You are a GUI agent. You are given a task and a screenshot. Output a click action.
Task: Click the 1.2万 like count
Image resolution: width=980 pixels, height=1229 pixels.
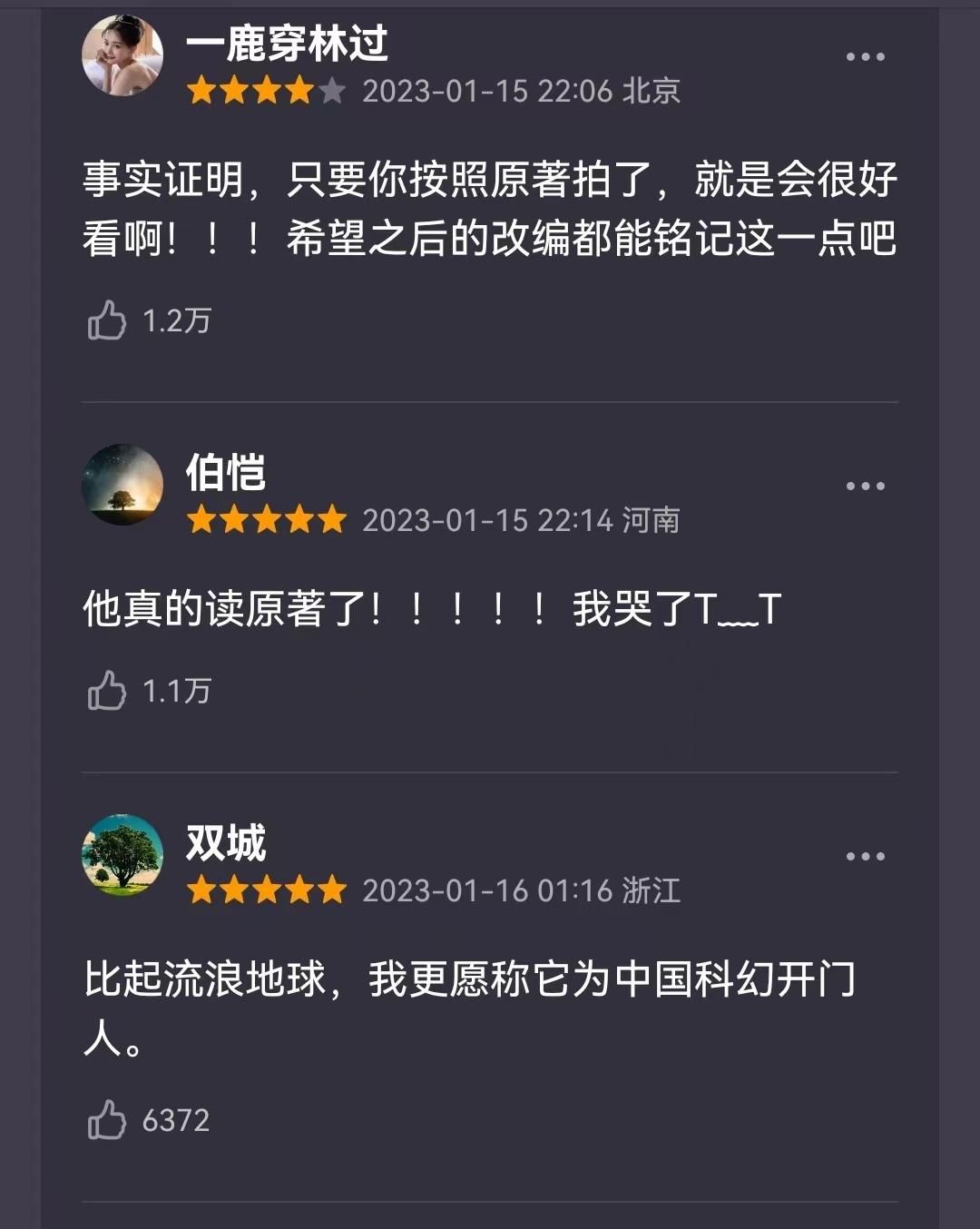176,320
